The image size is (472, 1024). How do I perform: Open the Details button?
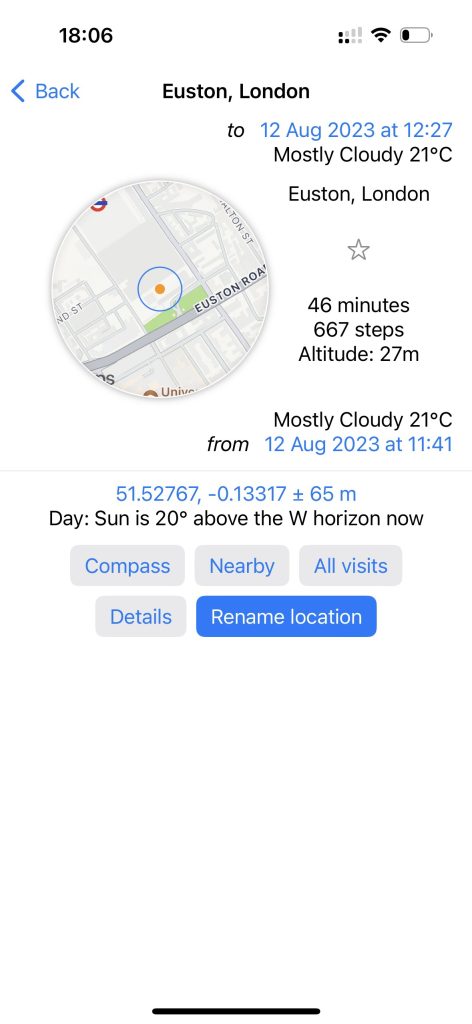click(x=141, y=616)
